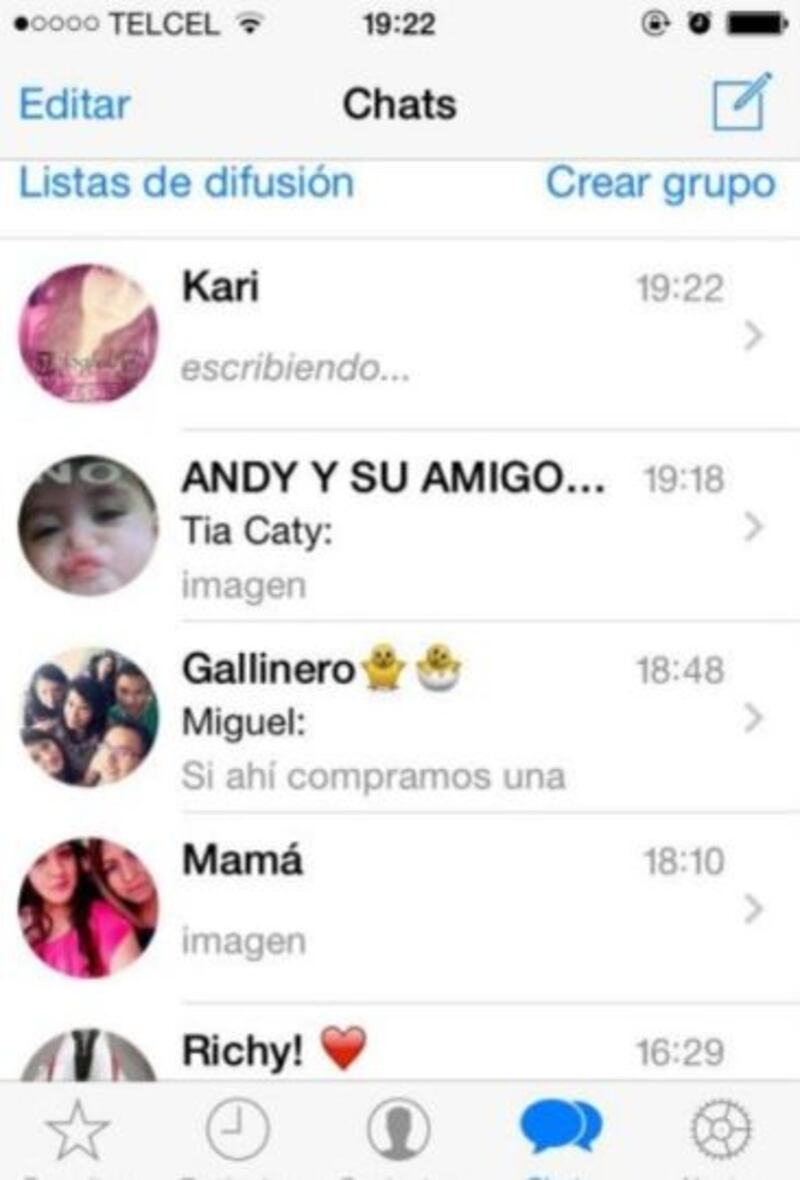
Task: Tap the Editar button
Action: (74, 105)
